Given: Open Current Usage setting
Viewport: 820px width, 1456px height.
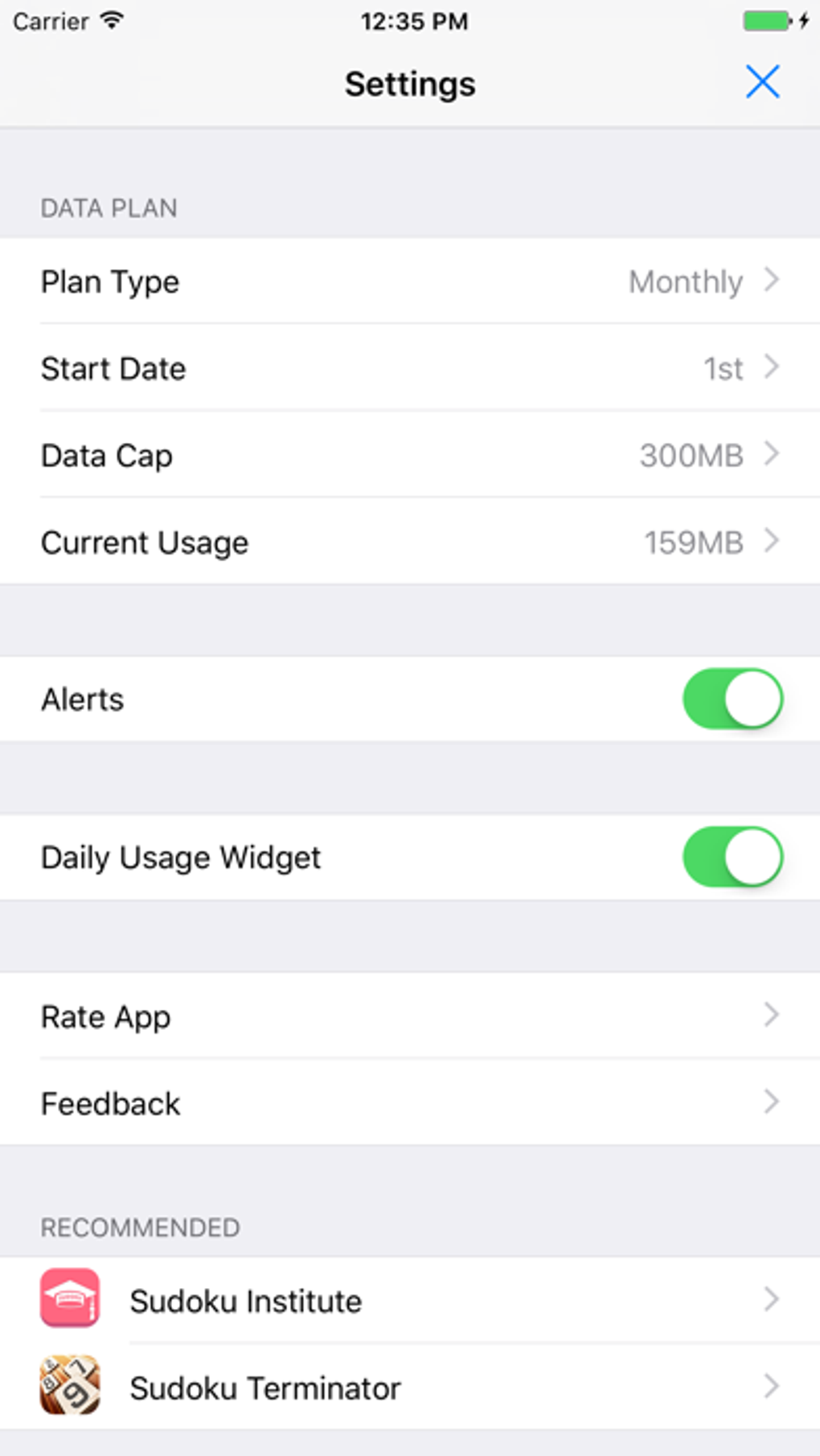Looking at the screenshot, I should coord(410,542).
